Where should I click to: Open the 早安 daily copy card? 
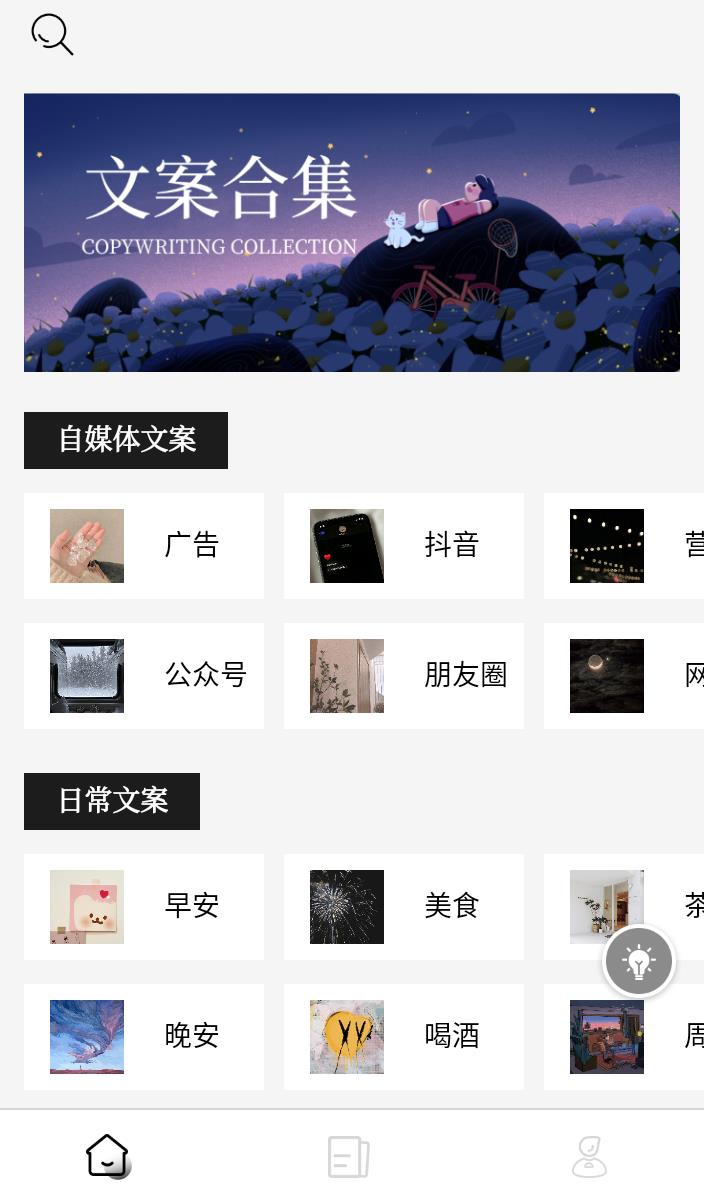point(144,907)
